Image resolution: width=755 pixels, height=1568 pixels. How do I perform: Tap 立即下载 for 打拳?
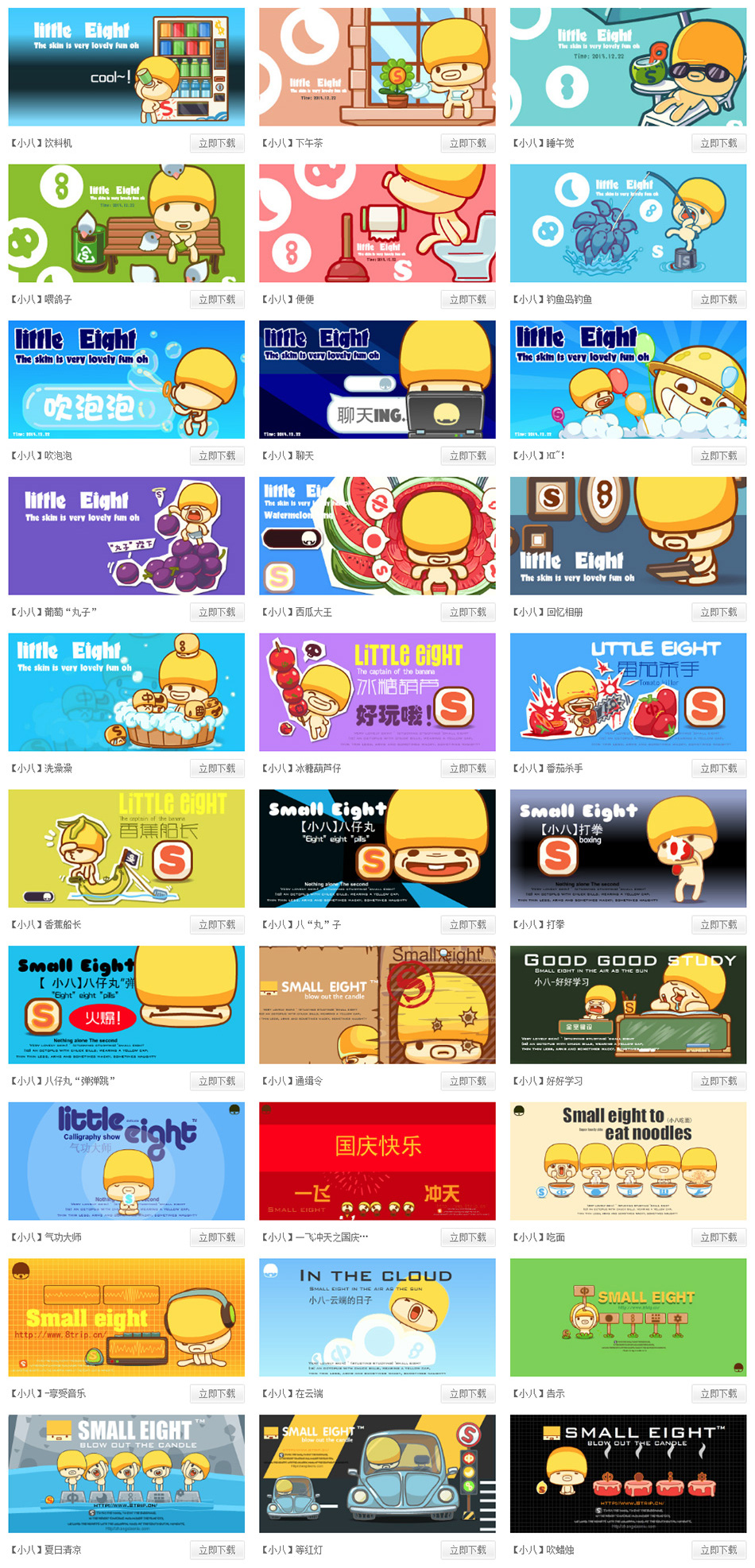[718, 924]
